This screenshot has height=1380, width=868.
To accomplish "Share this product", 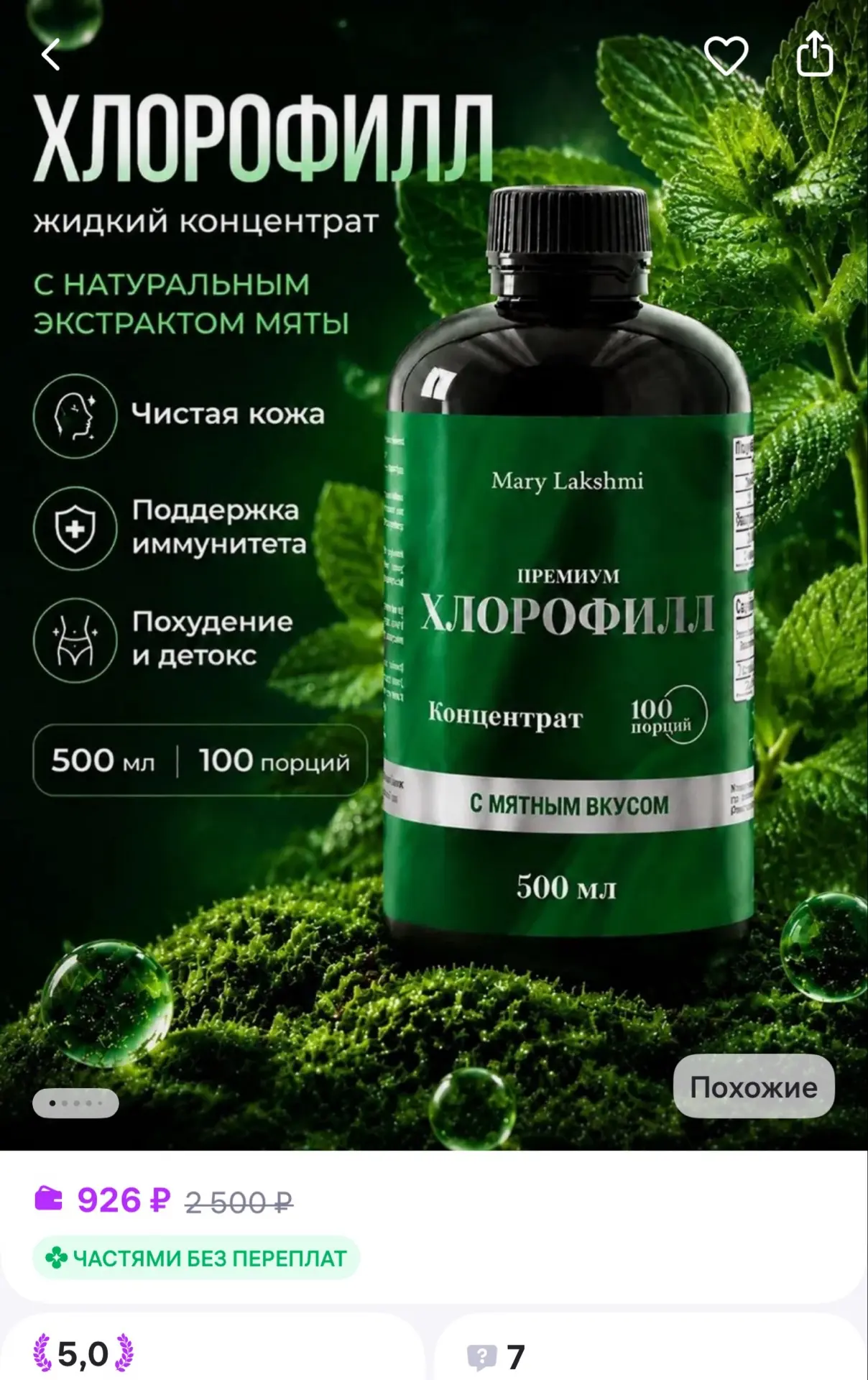I will 815,53.
